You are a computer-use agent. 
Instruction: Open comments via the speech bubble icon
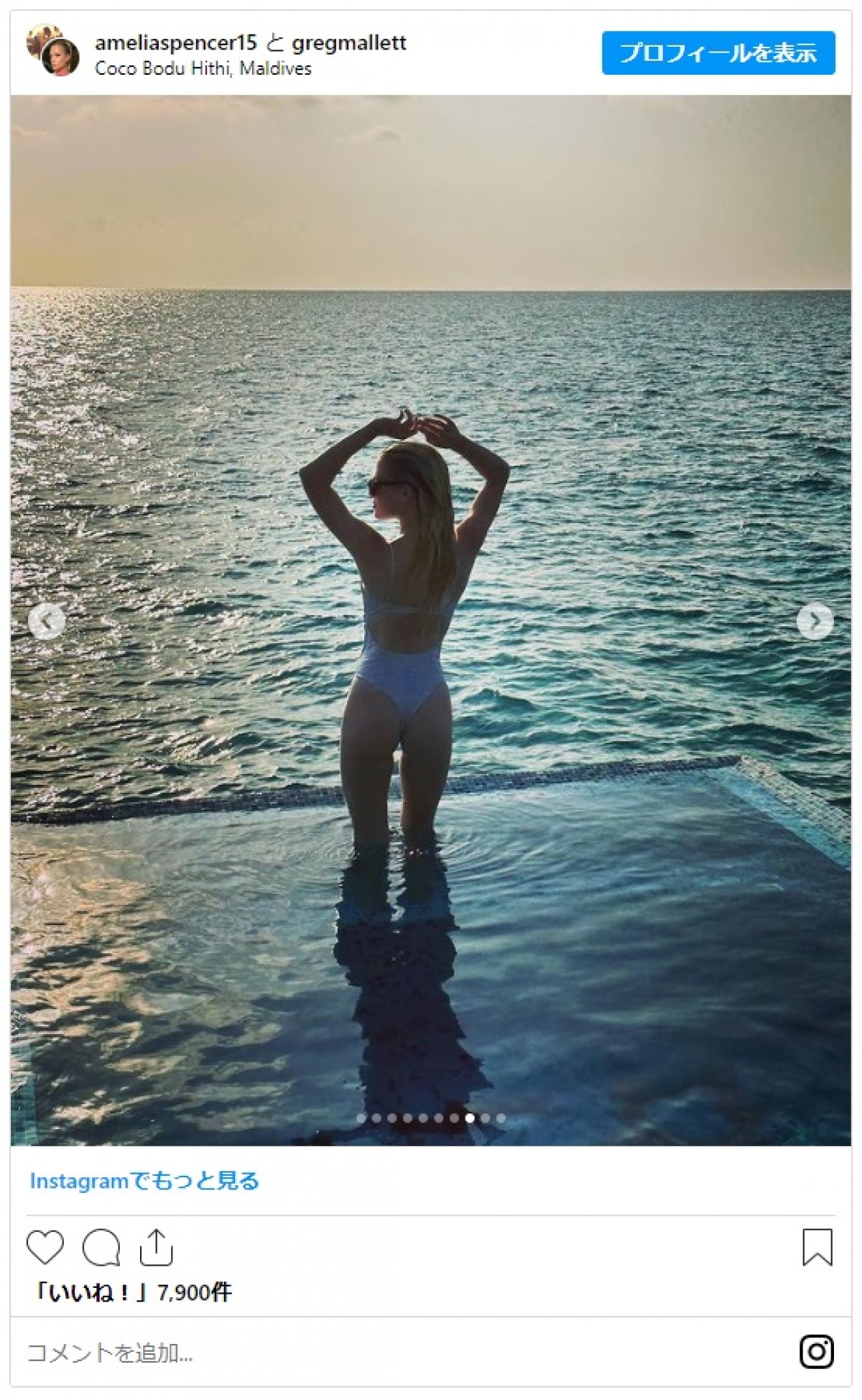(x=101, y=1247)
